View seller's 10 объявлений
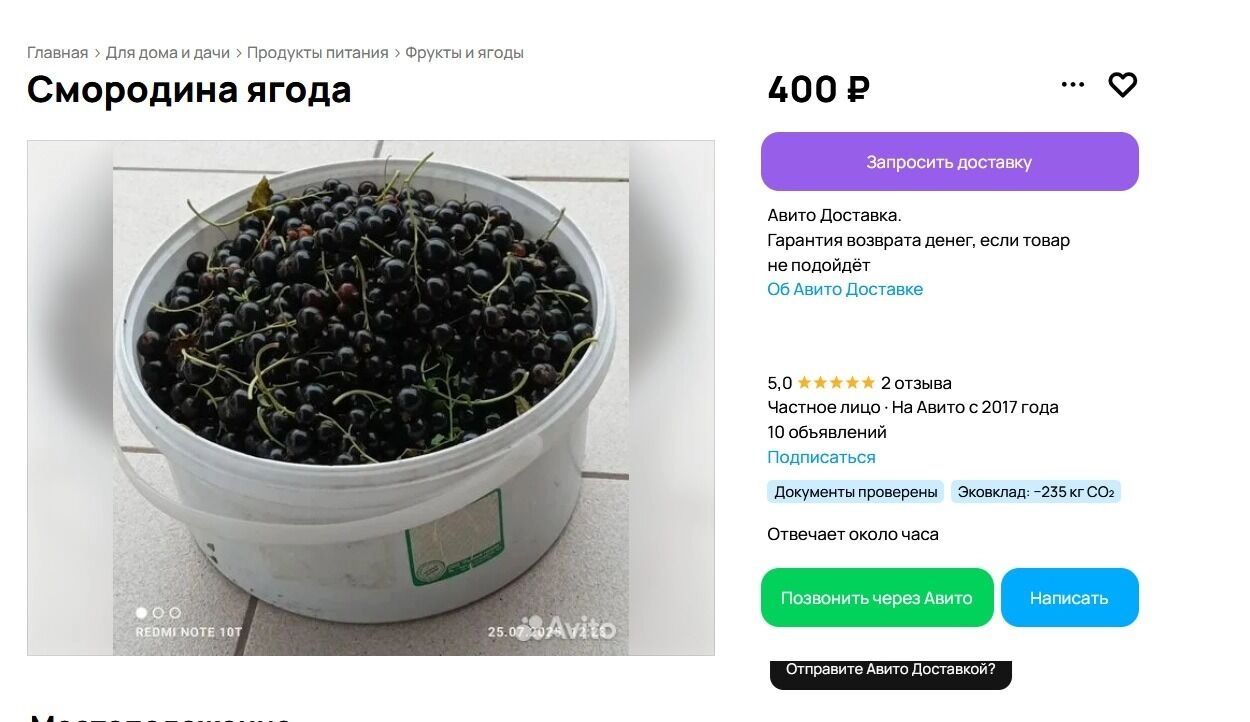 point(826,432)
